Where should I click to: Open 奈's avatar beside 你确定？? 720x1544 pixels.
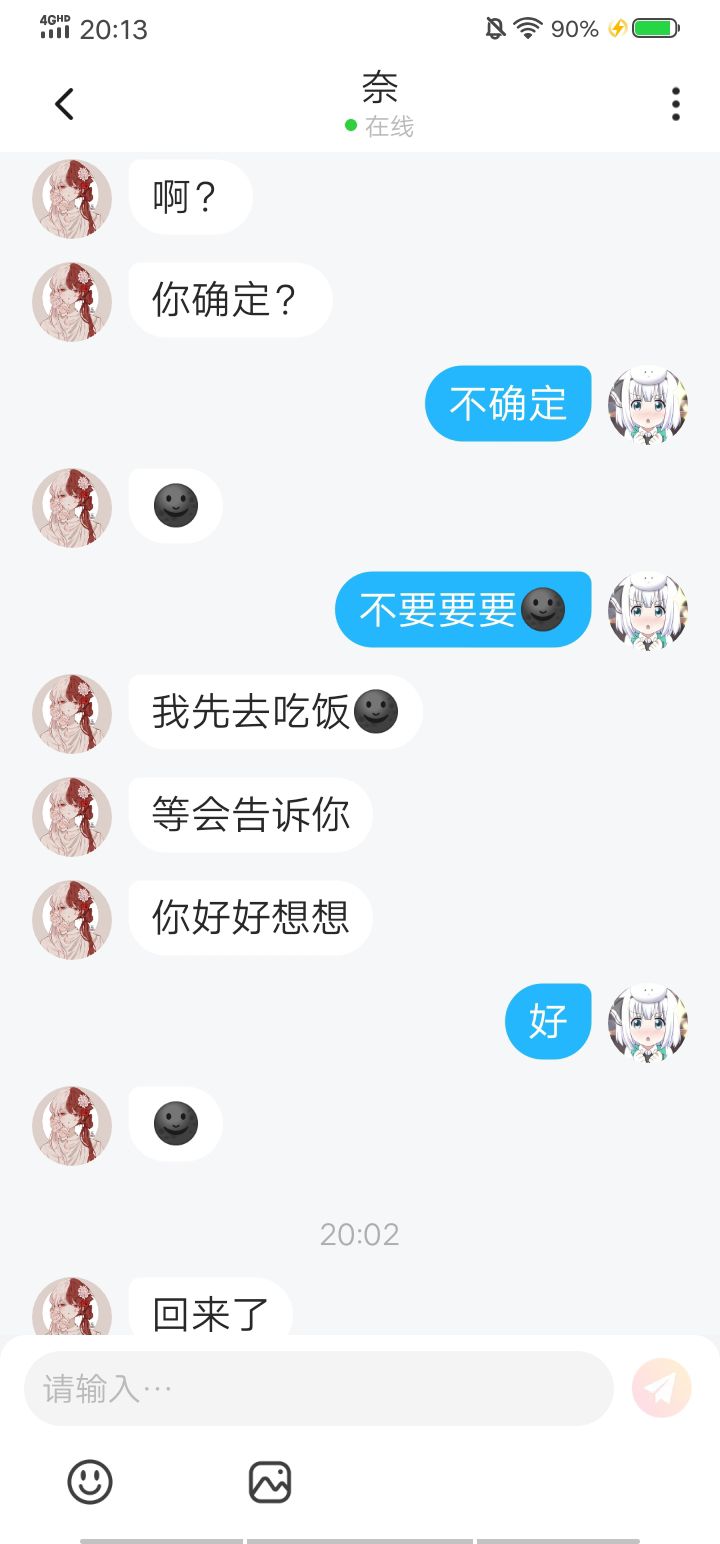[x=72, y=302]
